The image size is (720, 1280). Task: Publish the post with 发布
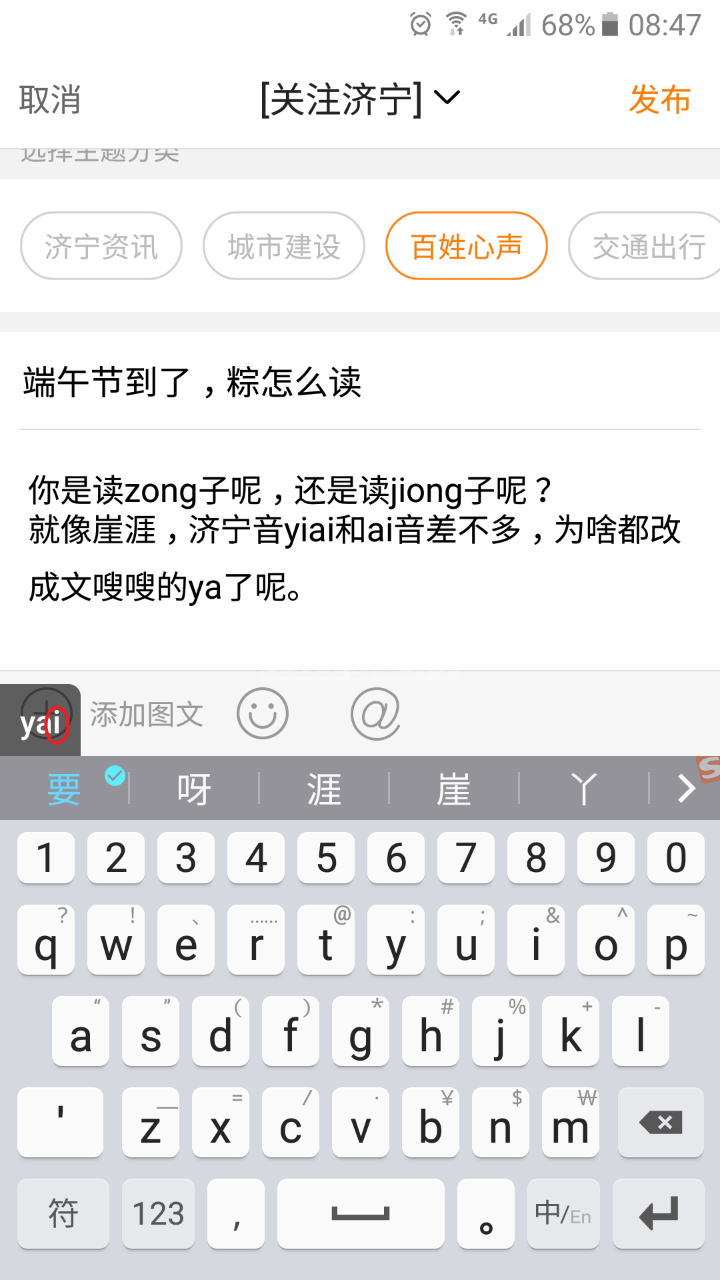click(x=660, y=100)
